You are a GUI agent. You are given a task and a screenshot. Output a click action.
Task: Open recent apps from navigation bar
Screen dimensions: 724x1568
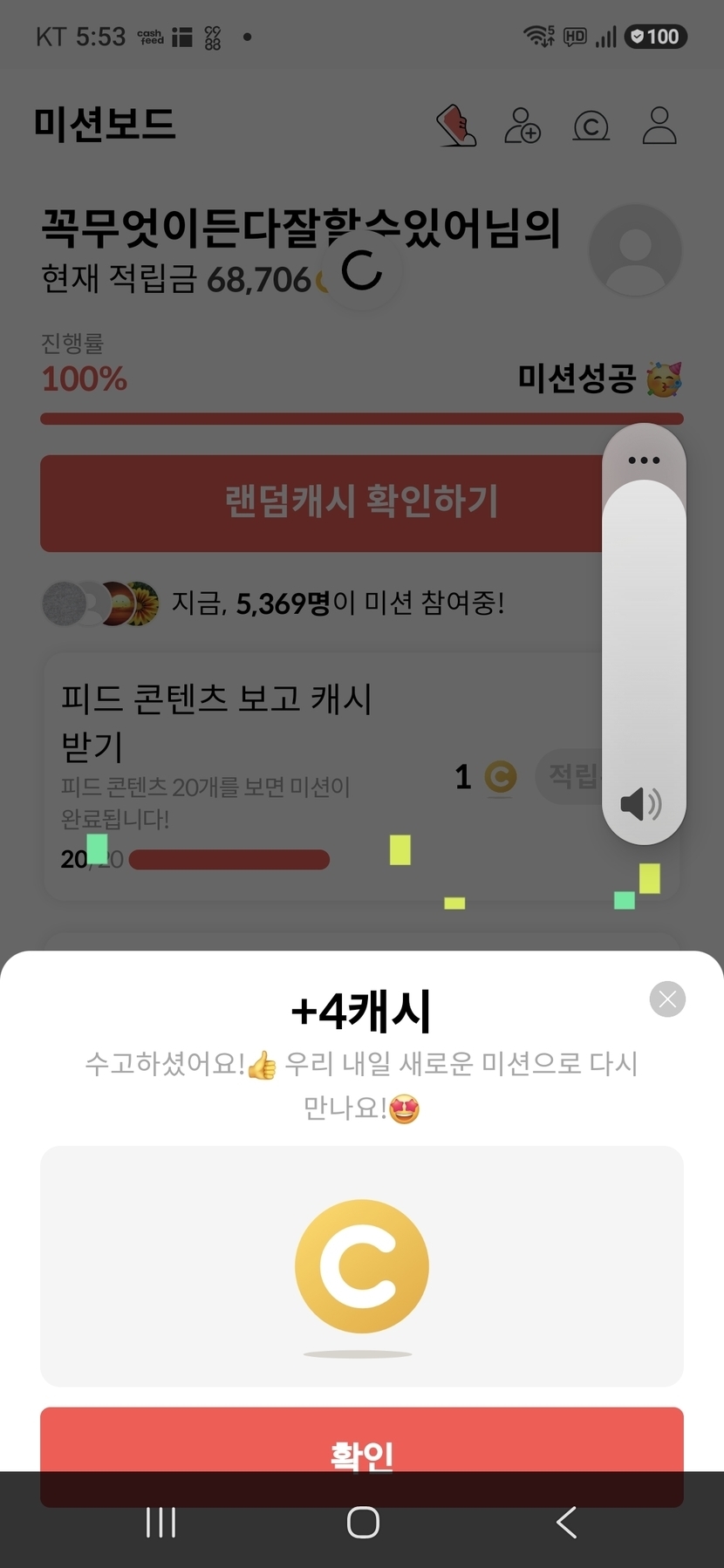point(161,1523)
